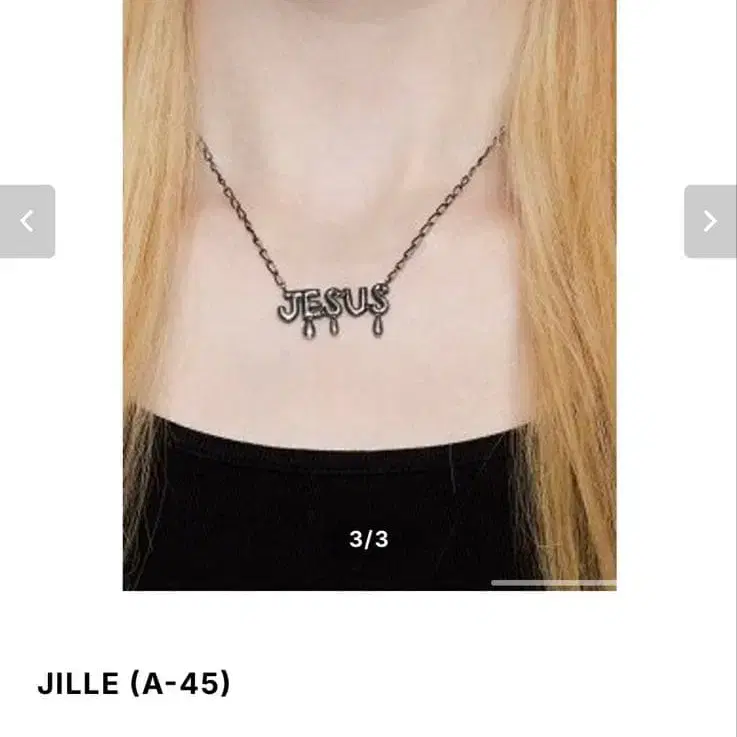Show the next product image

709,221
